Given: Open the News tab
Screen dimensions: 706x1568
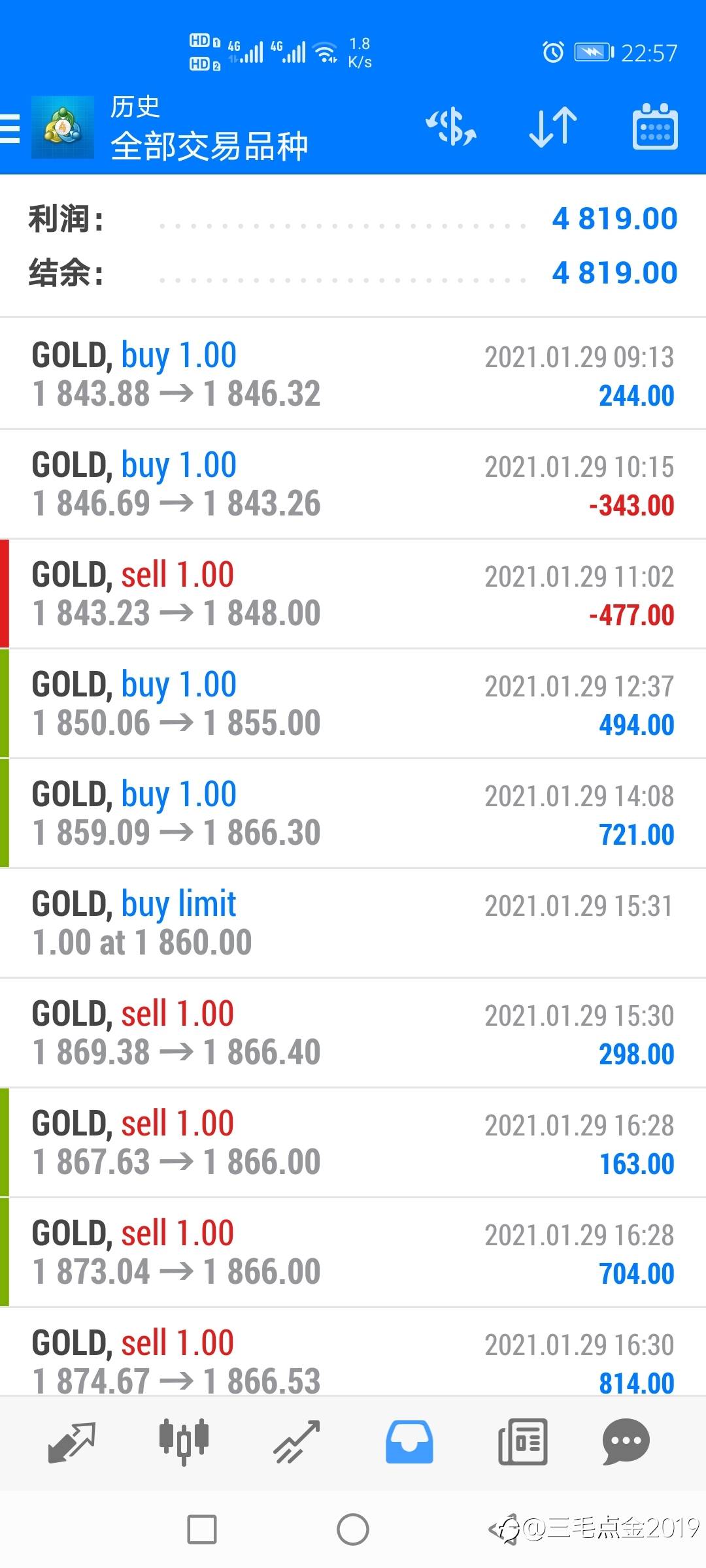Looking at the screenshot, I should point(522,1442).
